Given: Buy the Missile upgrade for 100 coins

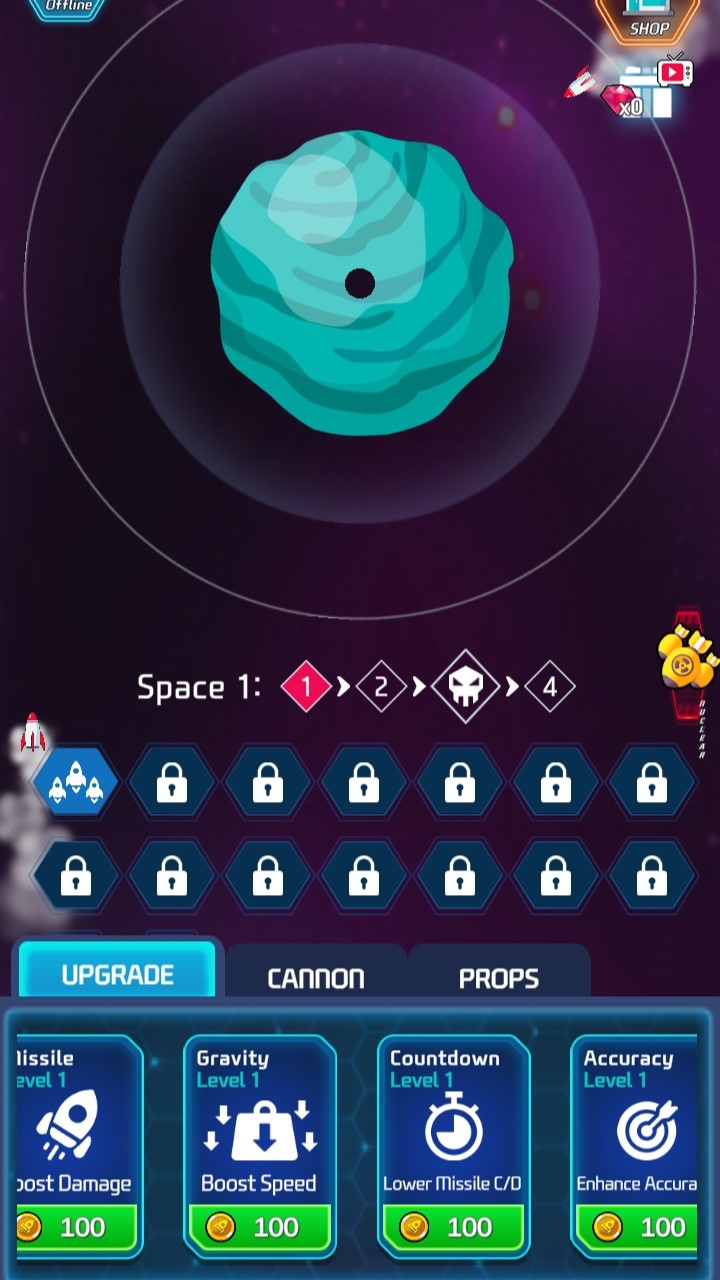Looking at the screenshot, I should (x=76, y=1227).
